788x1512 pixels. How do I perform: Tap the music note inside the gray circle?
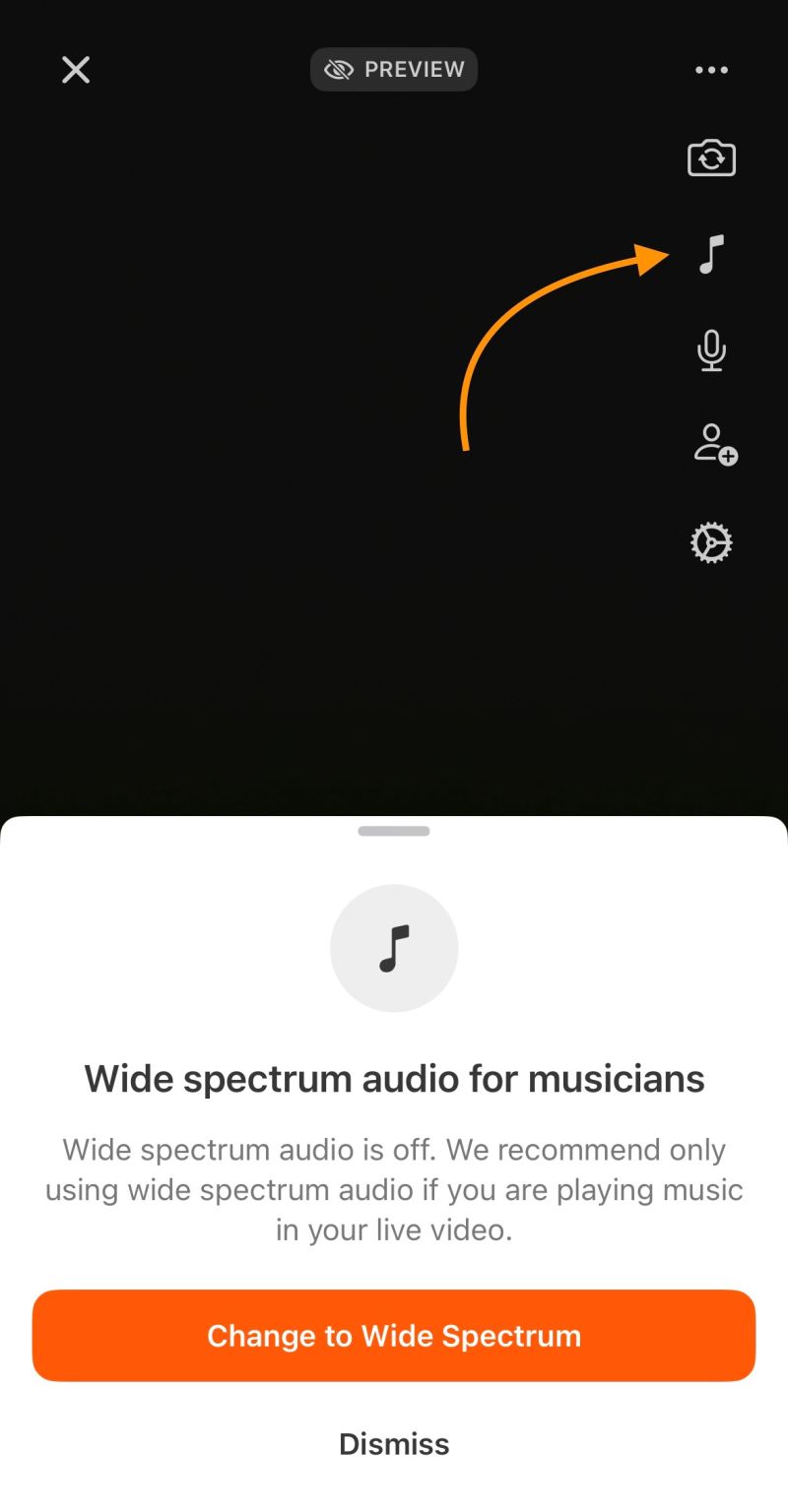click(394, 947)
